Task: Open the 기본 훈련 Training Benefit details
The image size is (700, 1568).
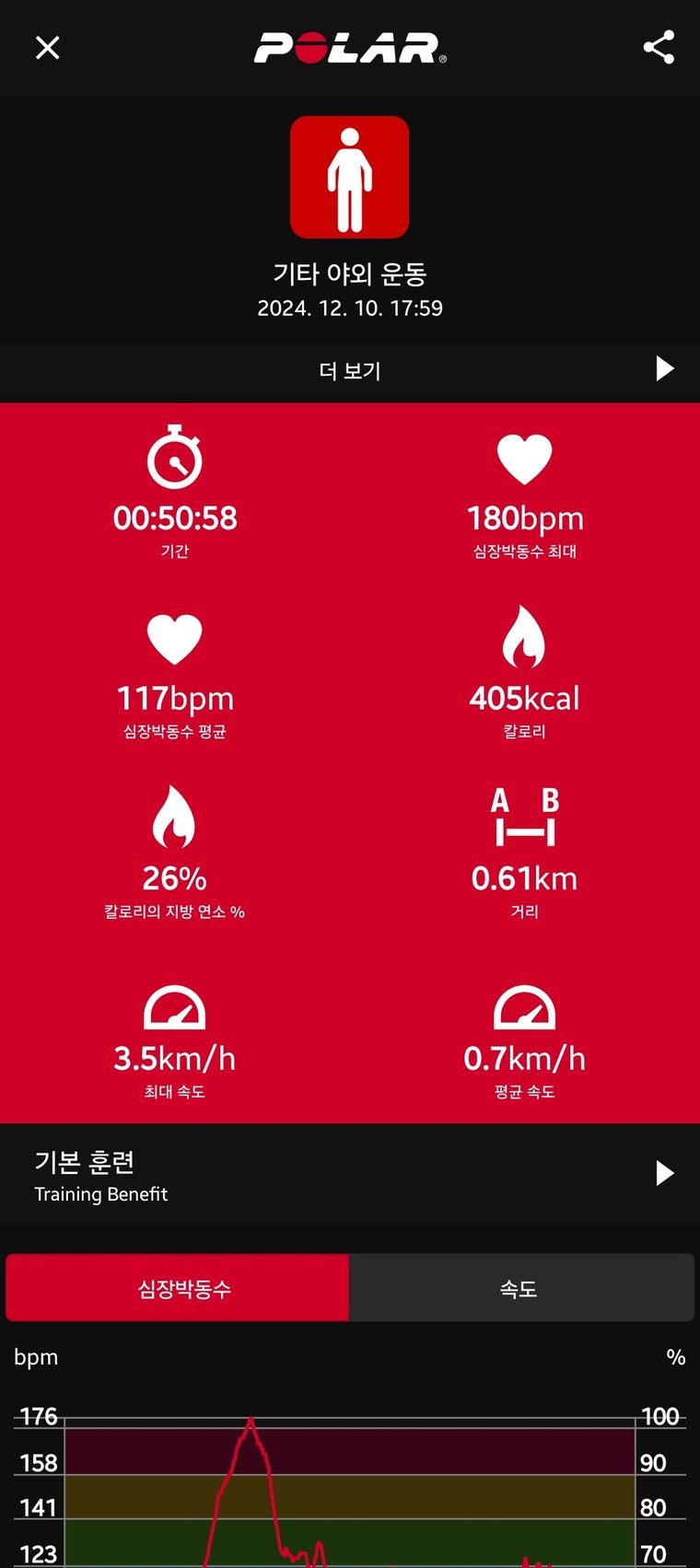Action: click(x=350, y=1175)
